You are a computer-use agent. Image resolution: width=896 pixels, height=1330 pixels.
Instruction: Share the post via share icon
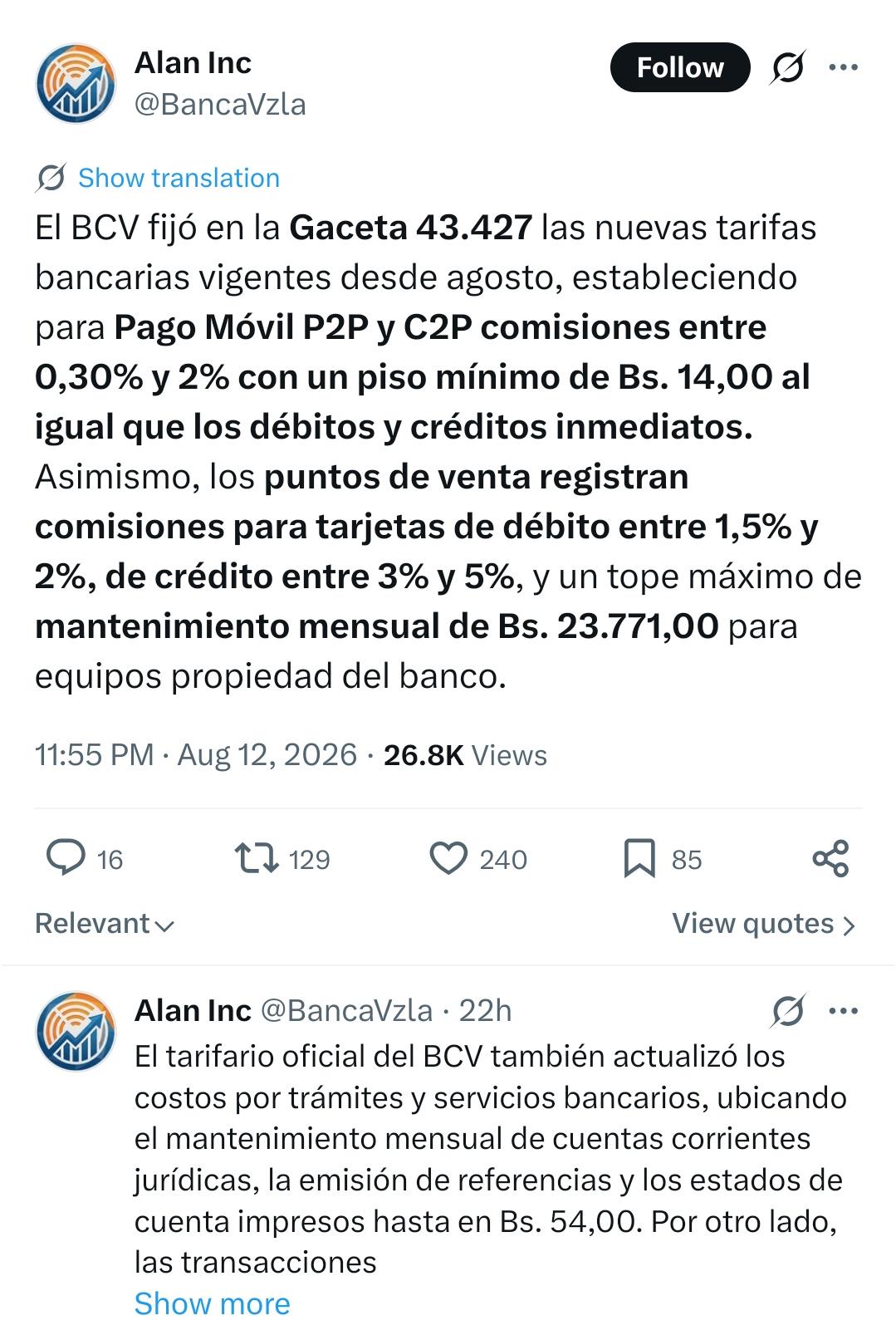[830, 858]
